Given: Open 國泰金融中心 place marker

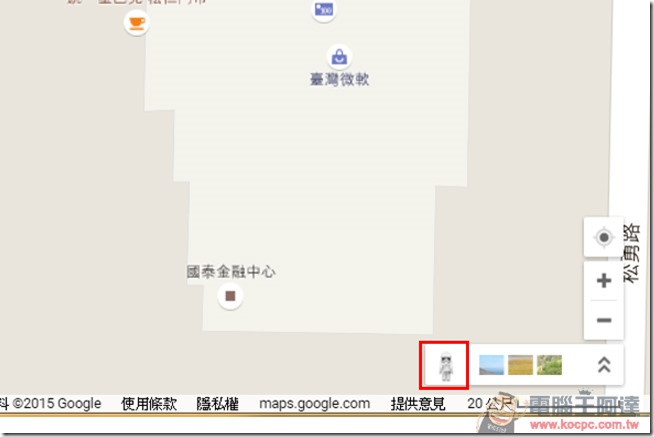Looking at the screenshot, I should click(x=231, y=295).
